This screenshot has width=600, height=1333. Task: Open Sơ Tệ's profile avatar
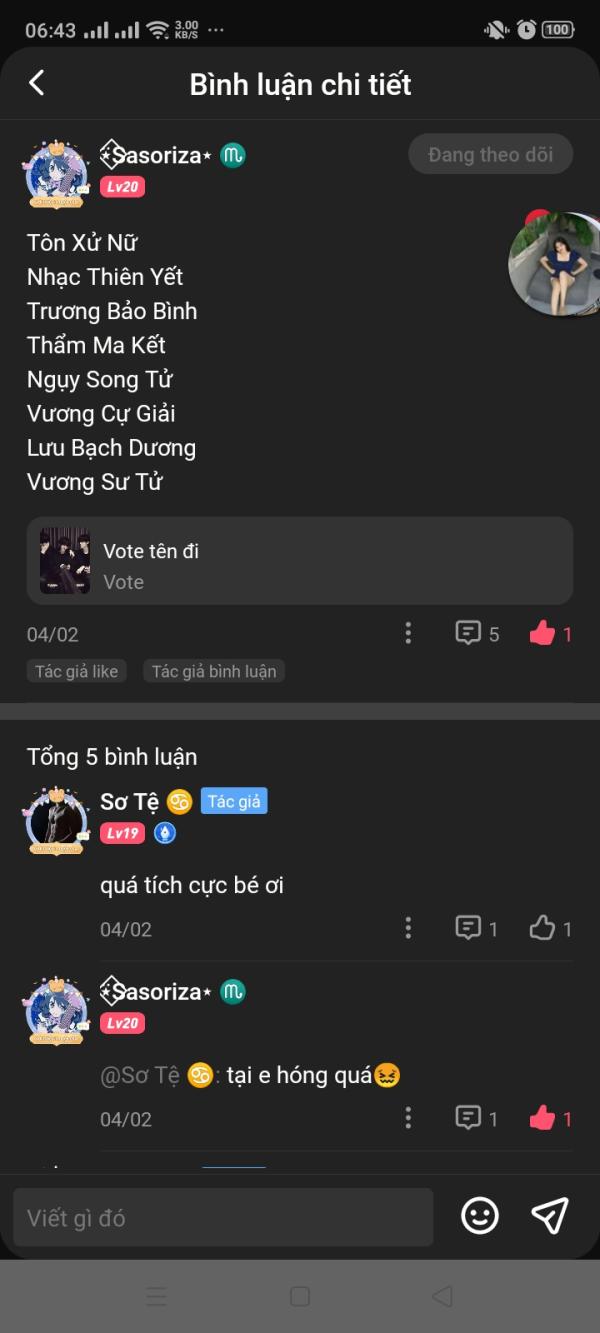(56, 819)
